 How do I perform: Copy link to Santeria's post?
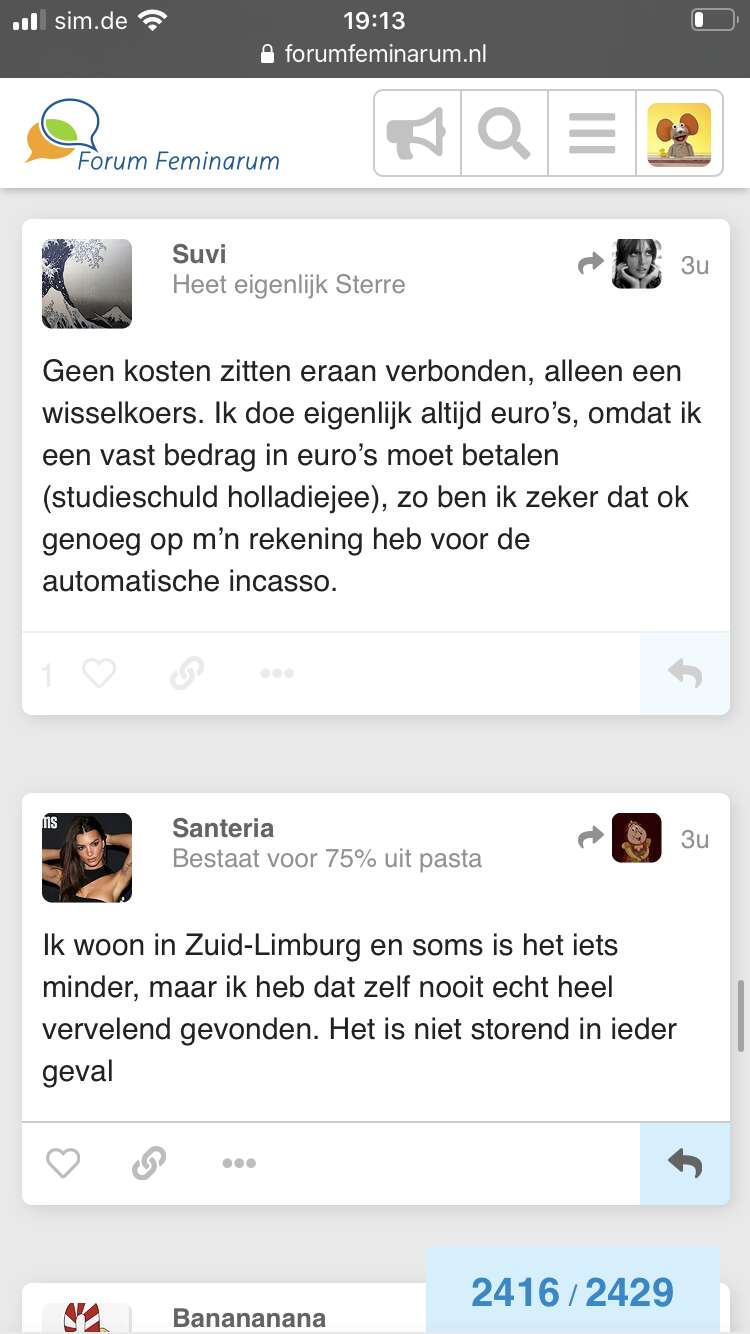coord(149,1163)
